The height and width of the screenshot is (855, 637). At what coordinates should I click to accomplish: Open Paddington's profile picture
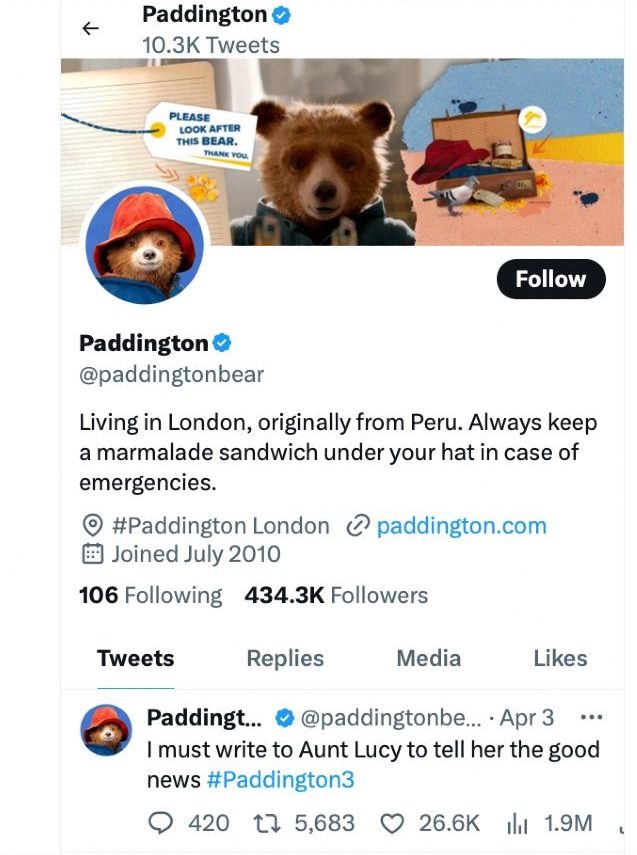click(x=145, y=245)
